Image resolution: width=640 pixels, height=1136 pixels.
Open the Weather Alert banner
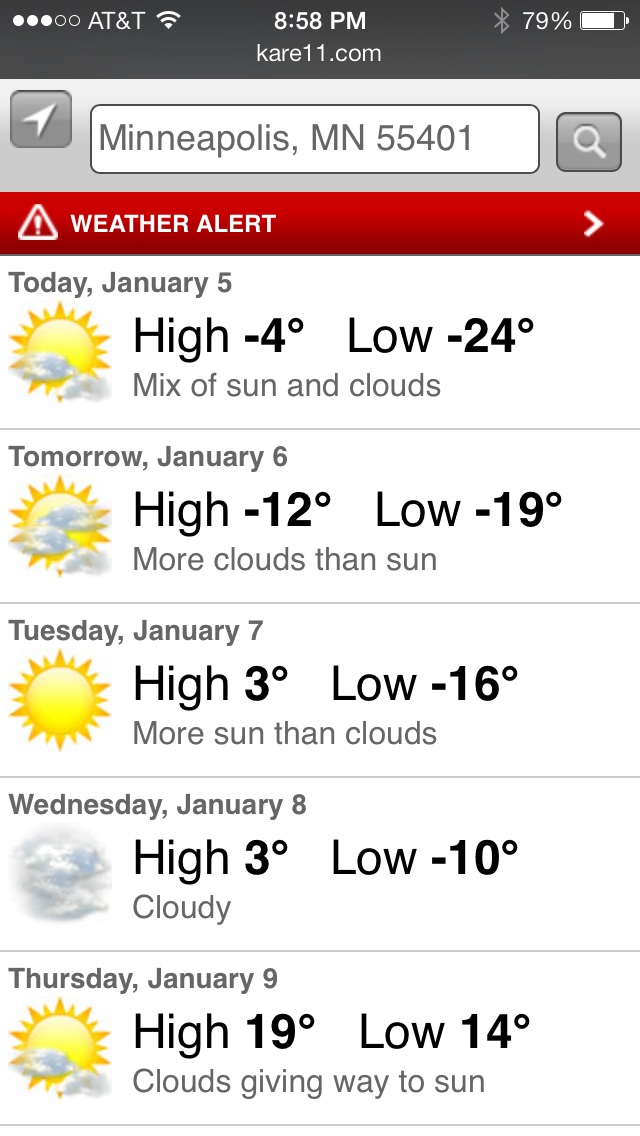pyautogui.click(x=320, y=223)
